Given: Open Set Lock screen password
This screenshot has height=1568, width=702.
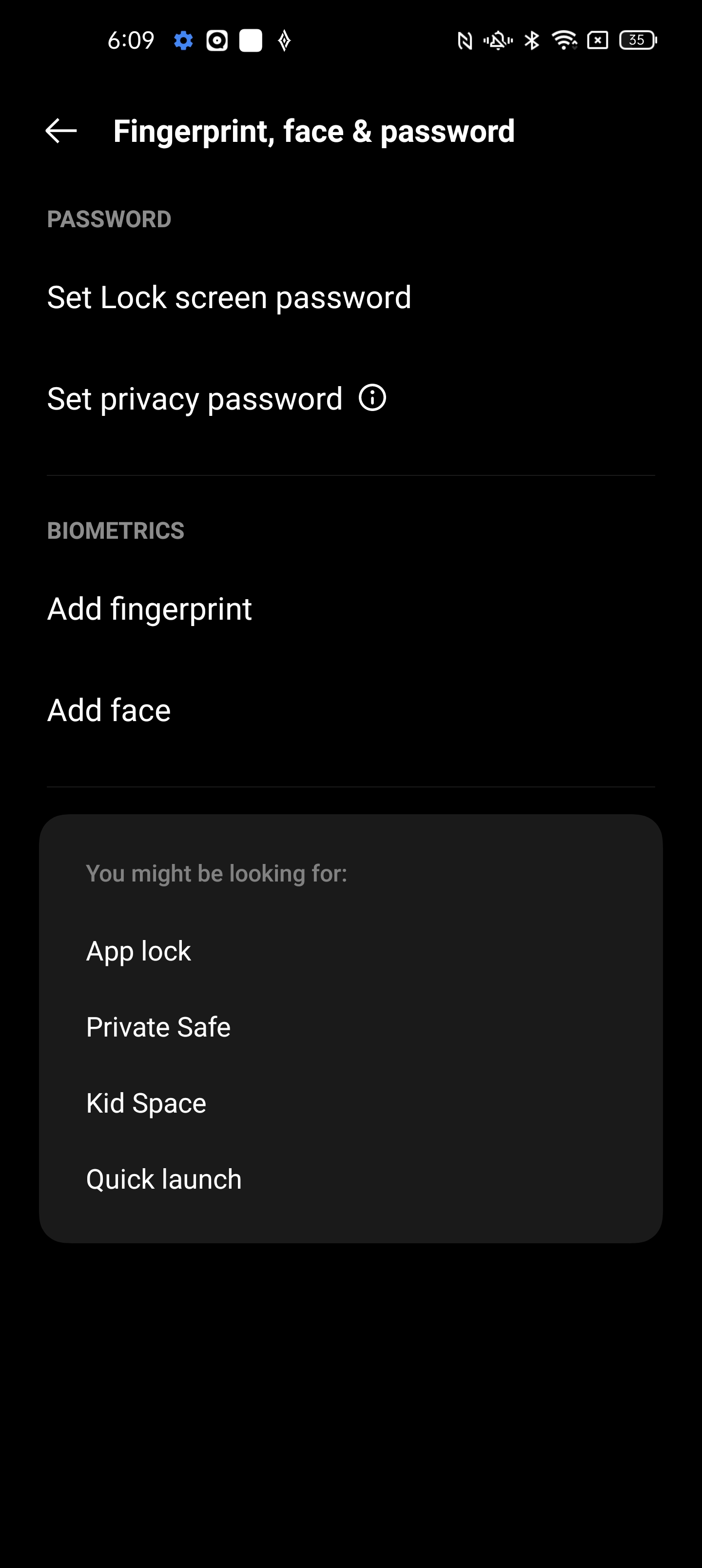Looking at the screenshot, I should 351,297.
